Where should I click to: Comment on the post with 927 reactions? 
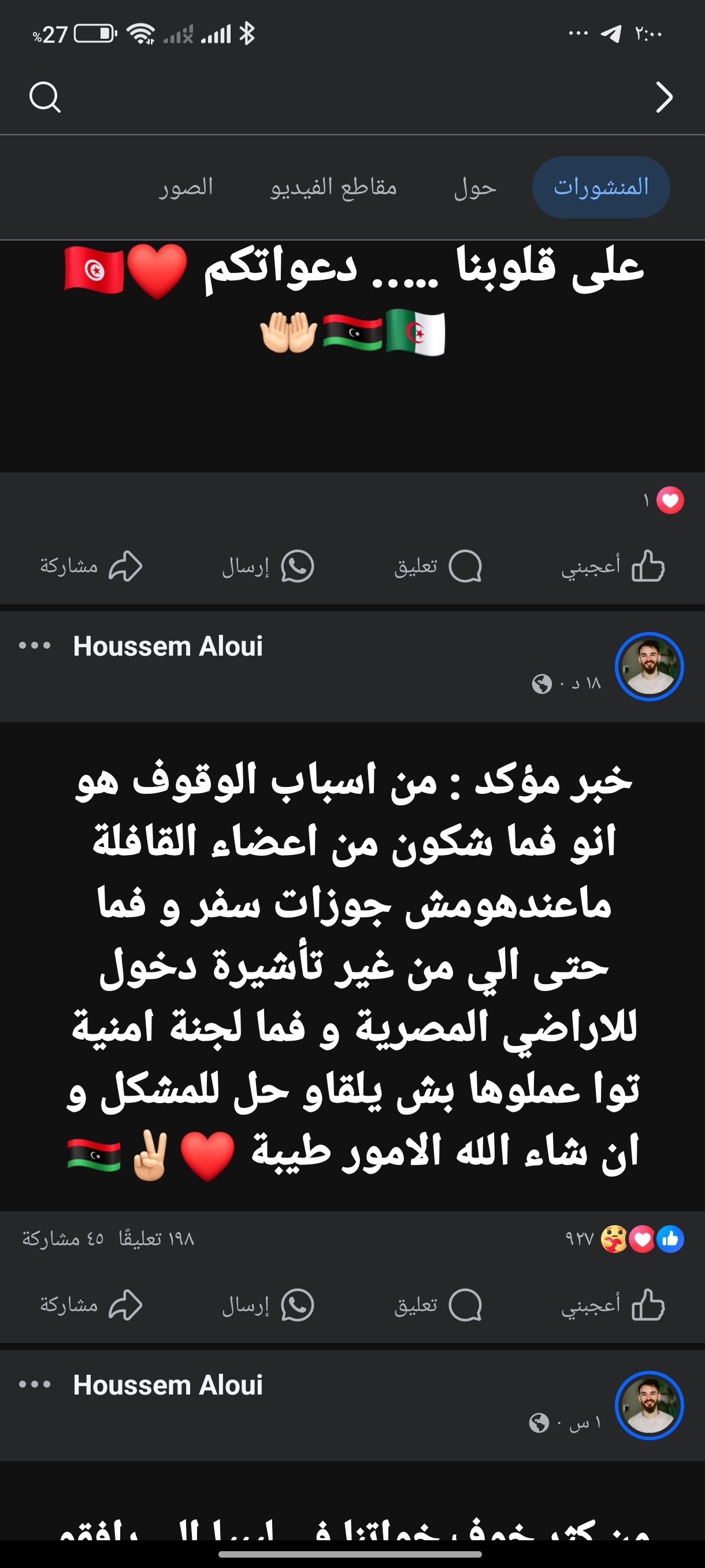pos(437,1305)
